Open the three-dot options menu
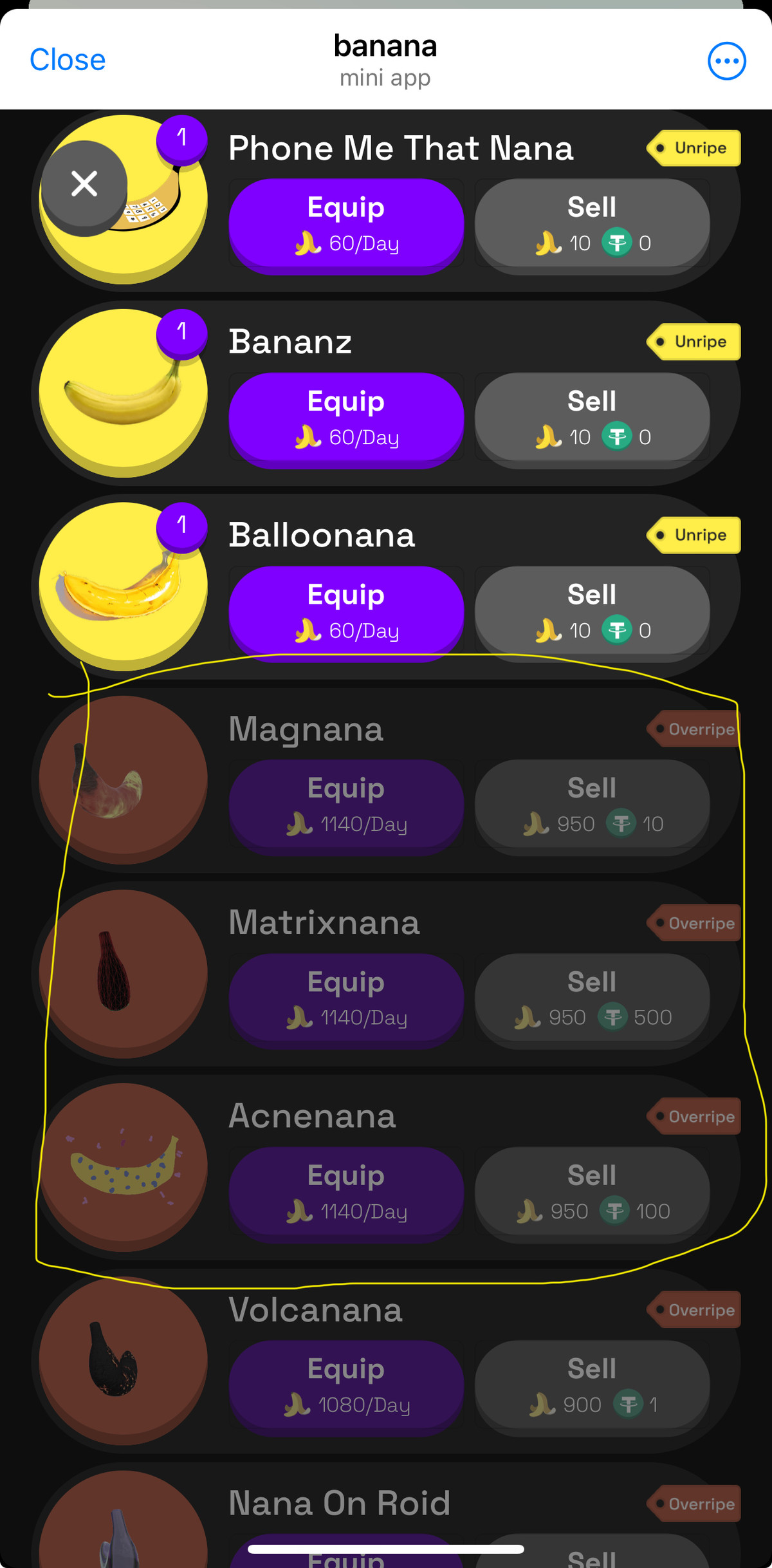772x1568 pixels. (x=726, y=61)
